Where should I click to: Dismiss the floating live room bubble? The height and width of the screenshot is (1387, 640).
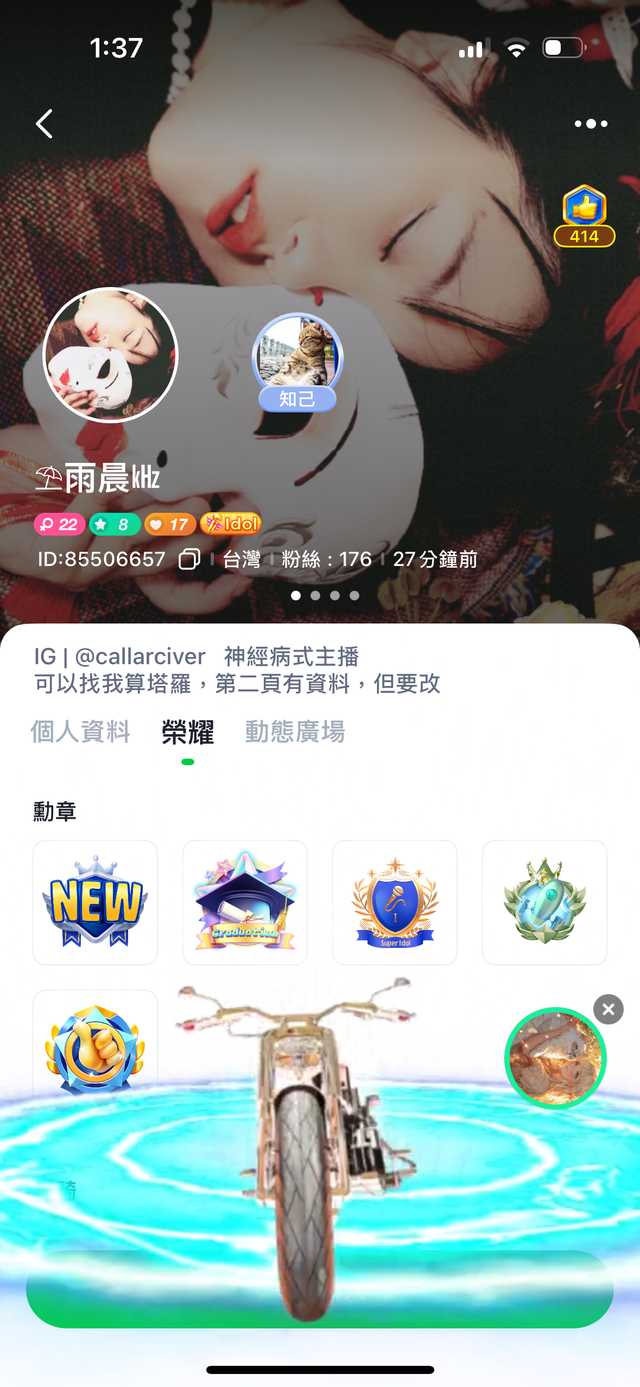point(608,1009)
